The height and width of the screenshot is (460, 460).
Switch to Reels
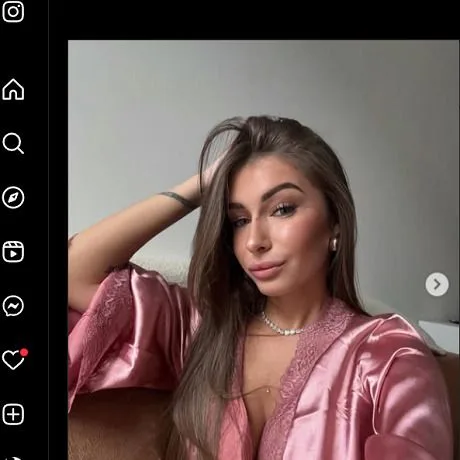point(13,252)
